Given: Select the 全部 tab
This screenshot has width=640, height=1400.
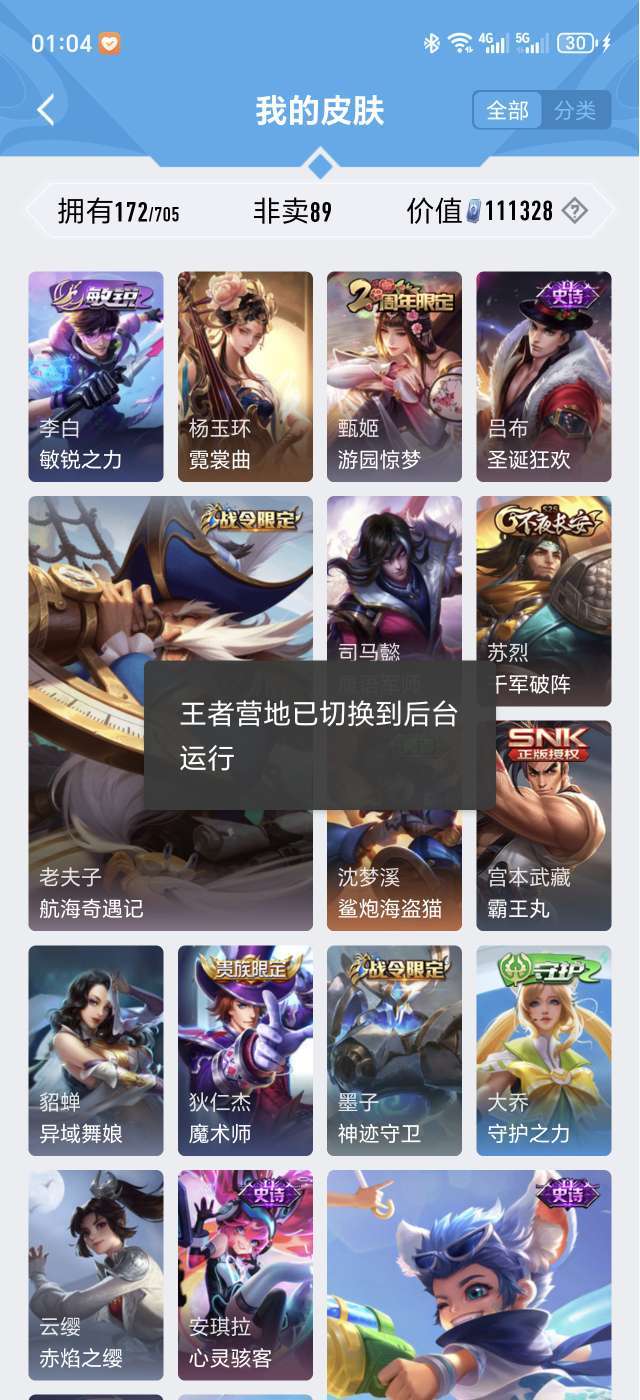Looking at the screenshot, I should pyautogui.click(x=508, y=110).
